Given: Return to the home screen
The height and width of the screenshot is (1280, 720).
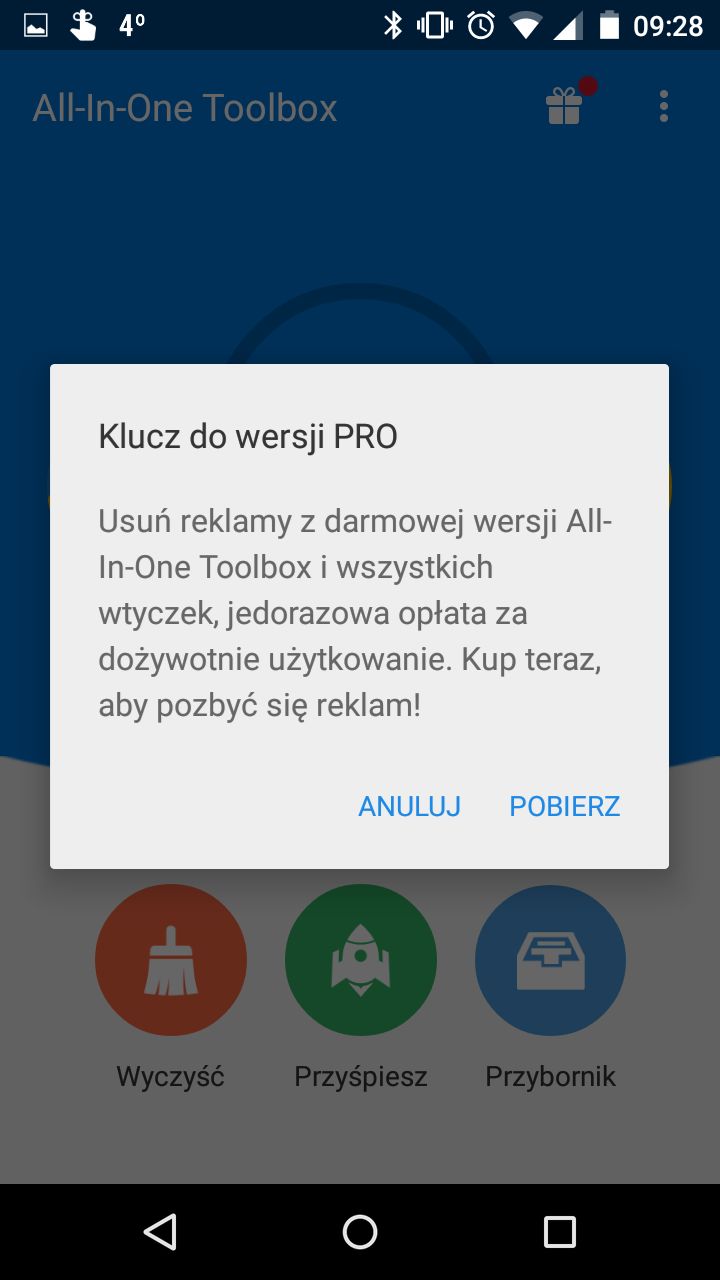Looking at the screenshot, I should [x=360, y=1232].
